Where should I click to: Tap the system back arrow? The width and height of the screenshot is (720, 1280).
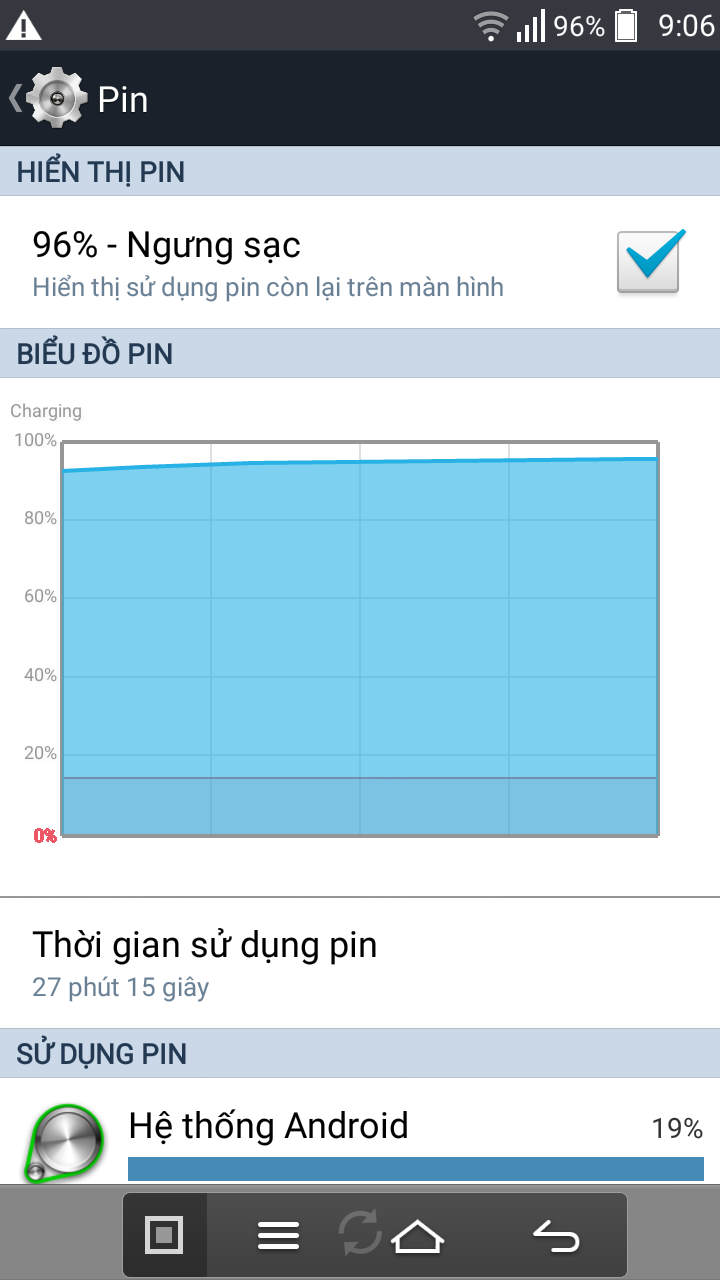(x=557, y=1237)
